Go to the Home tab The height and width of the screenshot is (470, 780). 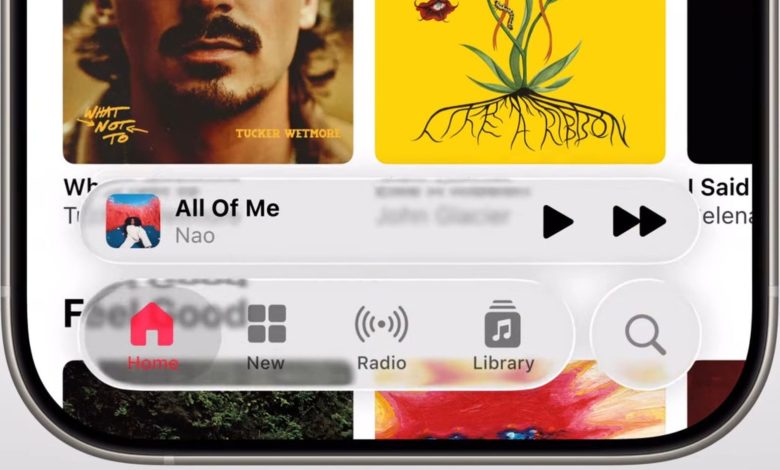(152, 337)
